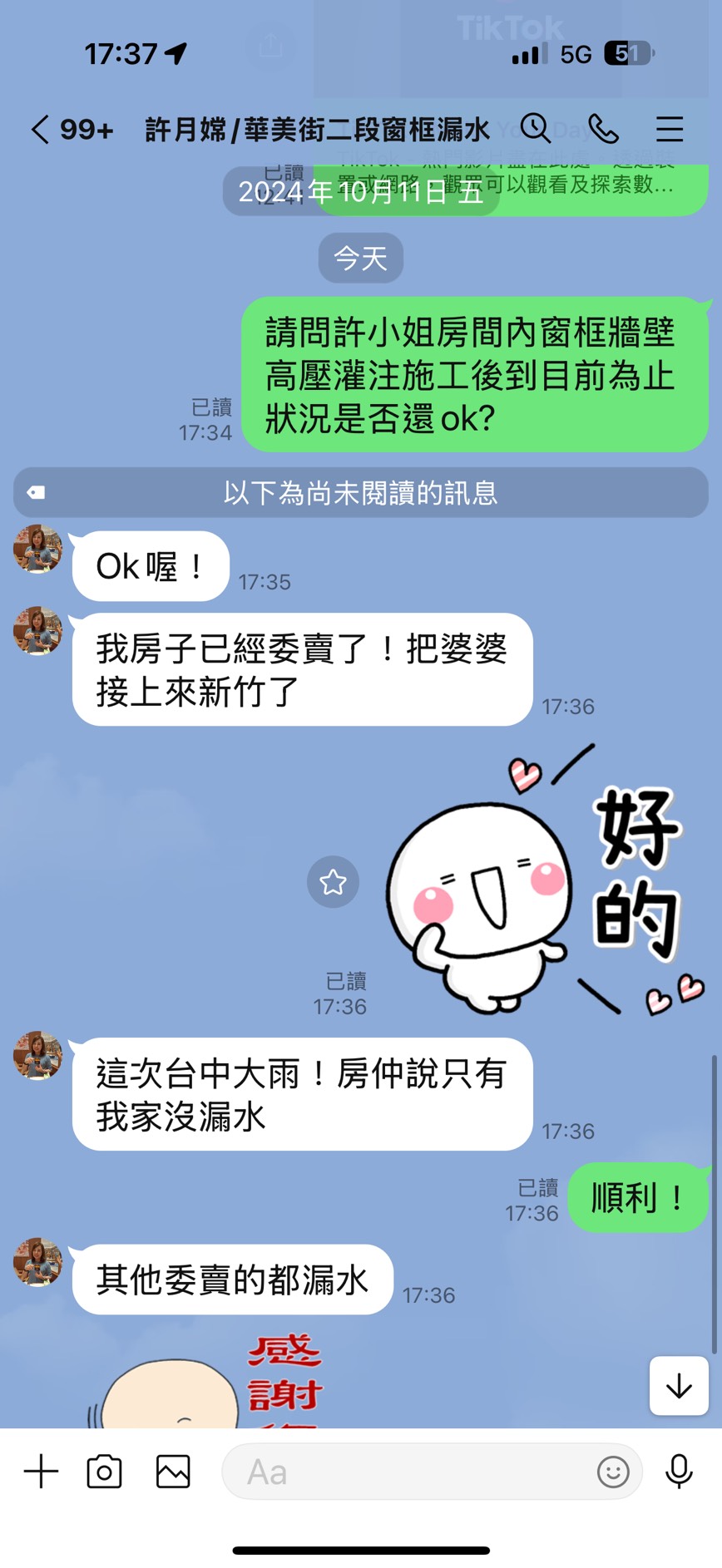Tap the star icon beside 好的 sticker
This screenshot has height=1568, width=722.
pyautogui.click(x=333, y=881)
